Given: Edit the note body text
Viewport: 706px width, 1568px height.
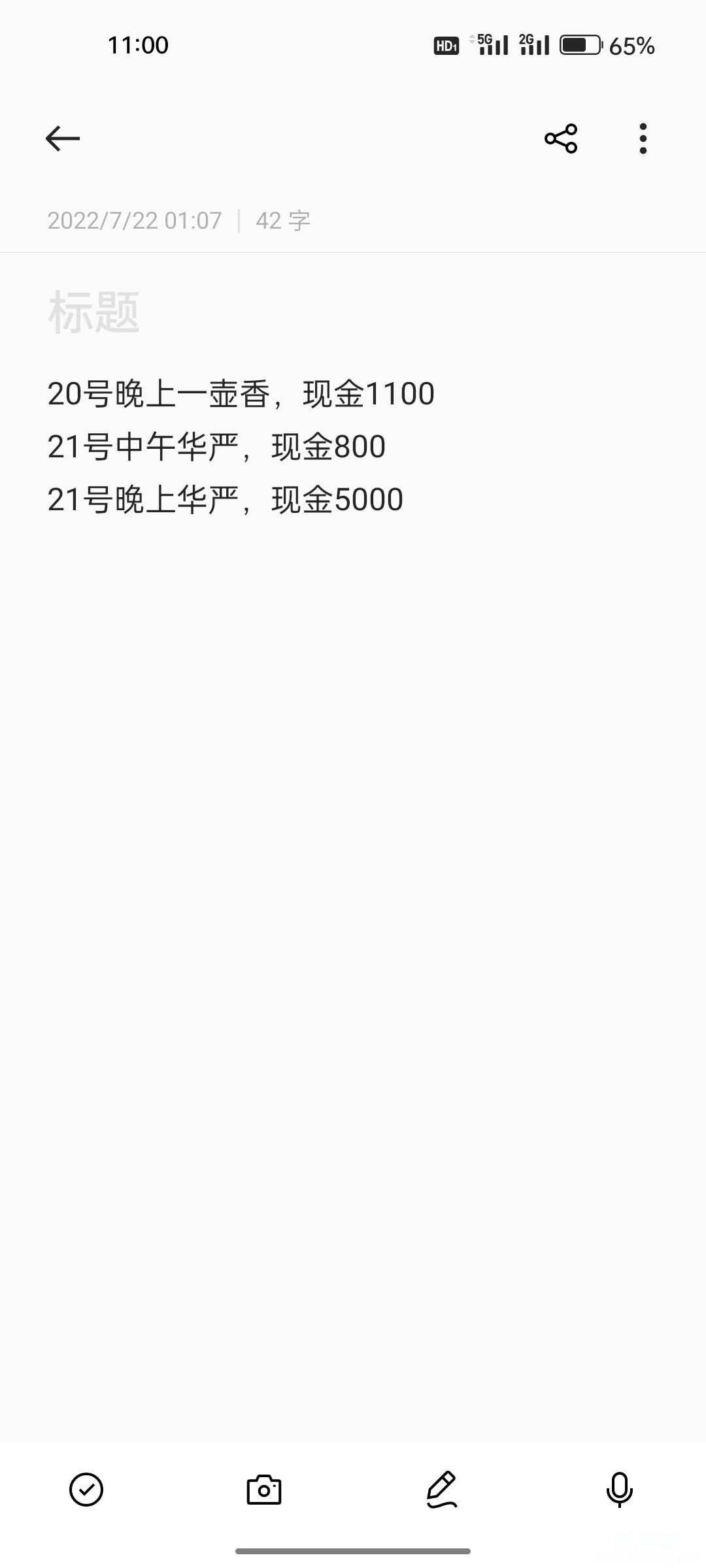Looking at the screenshot, I should click(x=241, y=447).
